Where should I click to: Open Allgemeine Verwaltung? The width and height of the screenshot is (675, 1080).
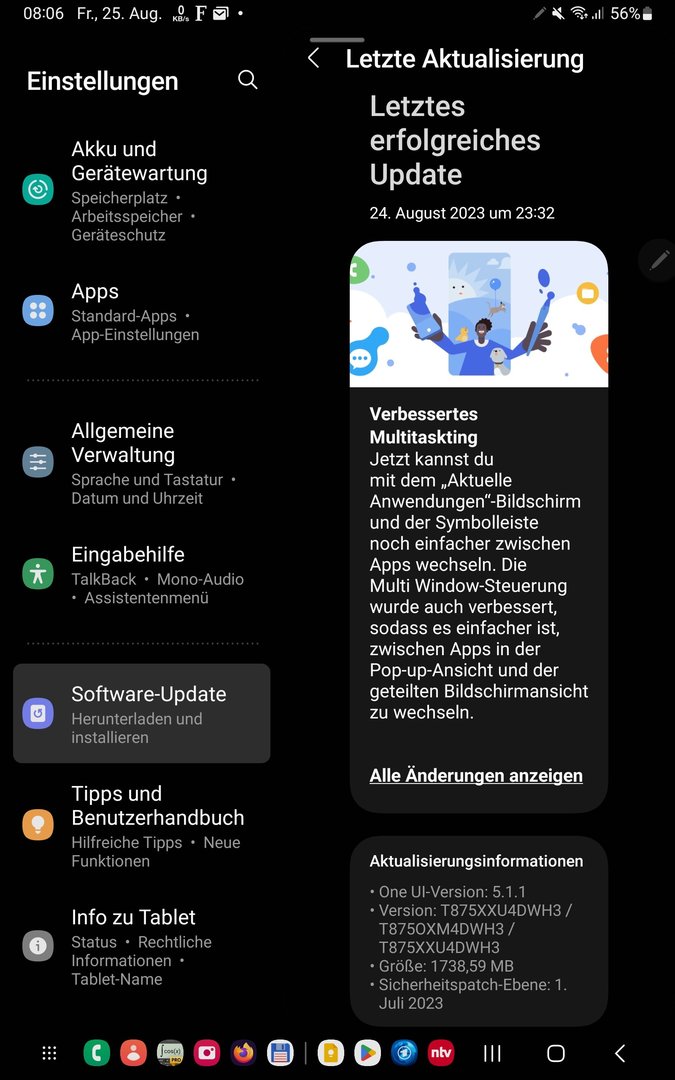coord(141,464)
